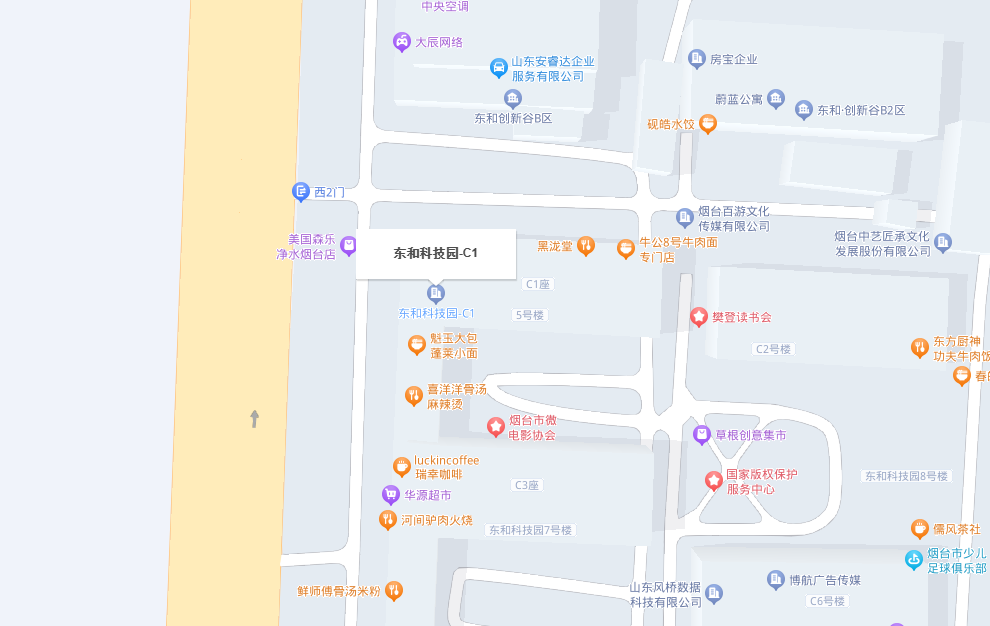Open the 魁玉大包蓬莱小面 marker

click(x=417, y=345)
